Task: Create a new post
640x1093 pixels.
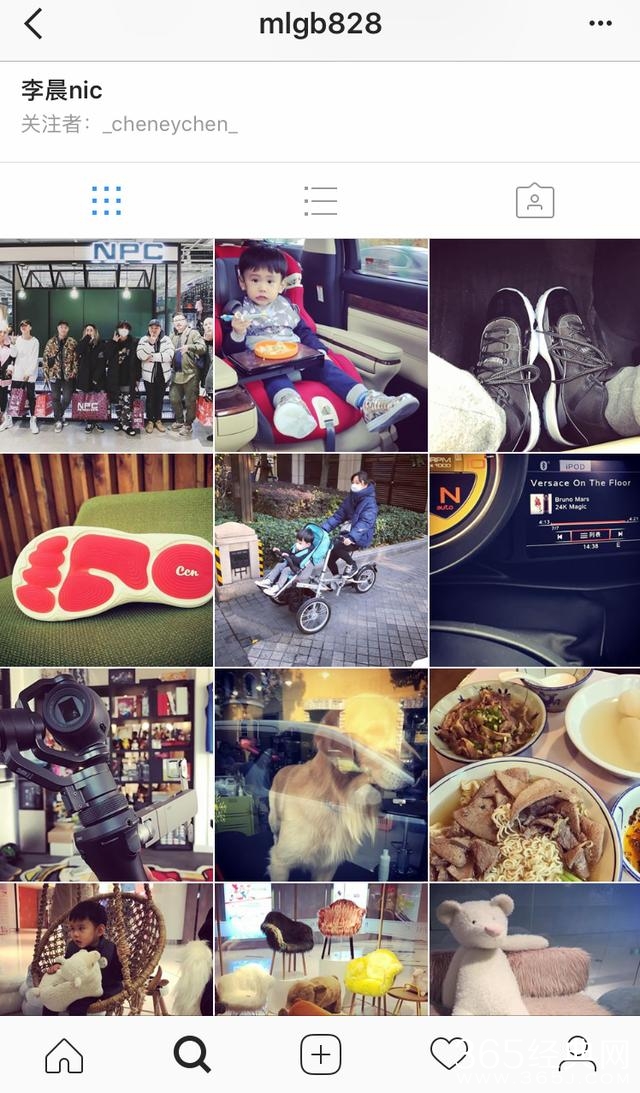Action: (x=320, y=1055)
